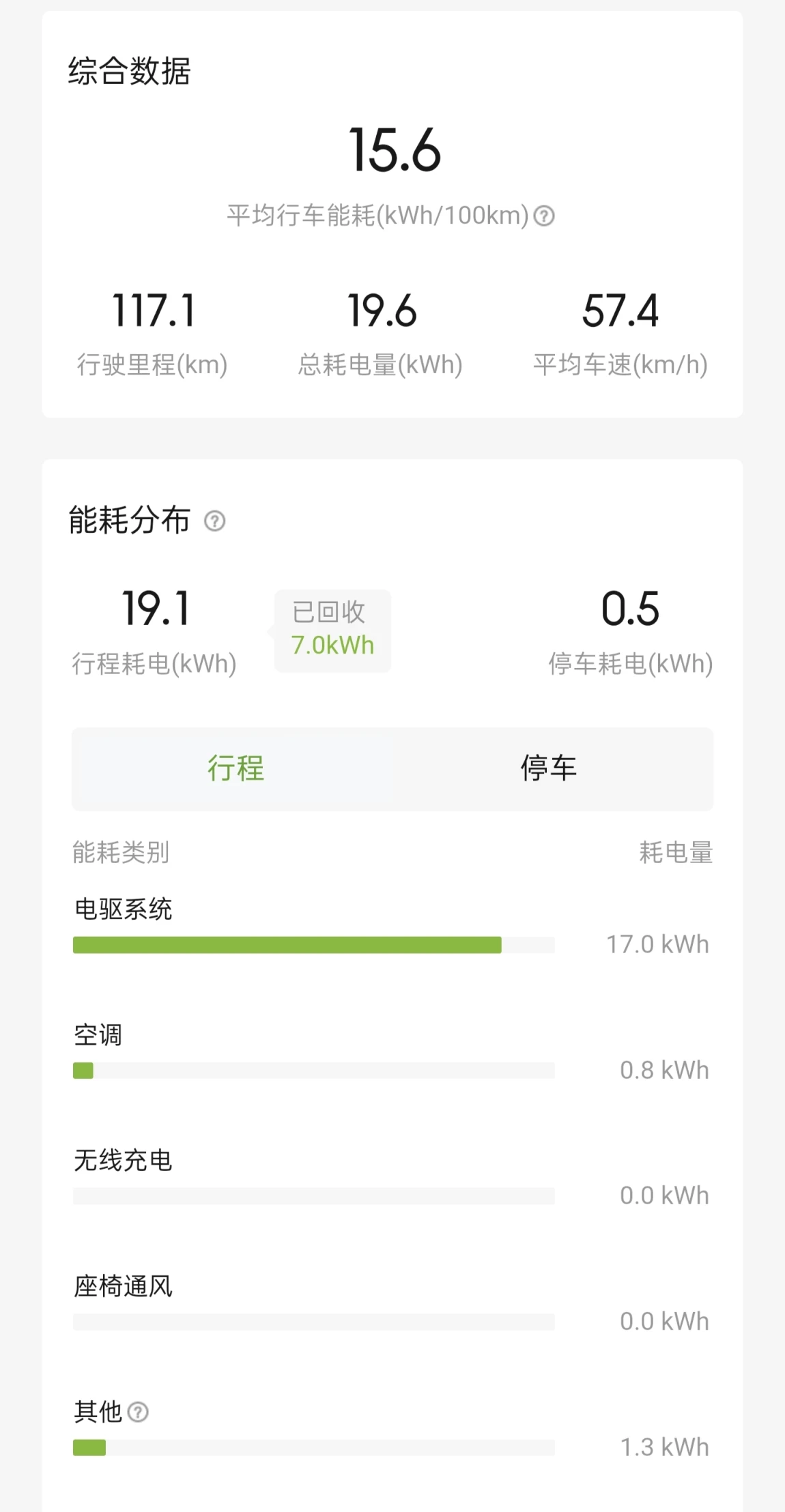The height and width of the screenshot is (1512, 785).
Task: Open the 能耗分布 help icon
Action: 215,521
